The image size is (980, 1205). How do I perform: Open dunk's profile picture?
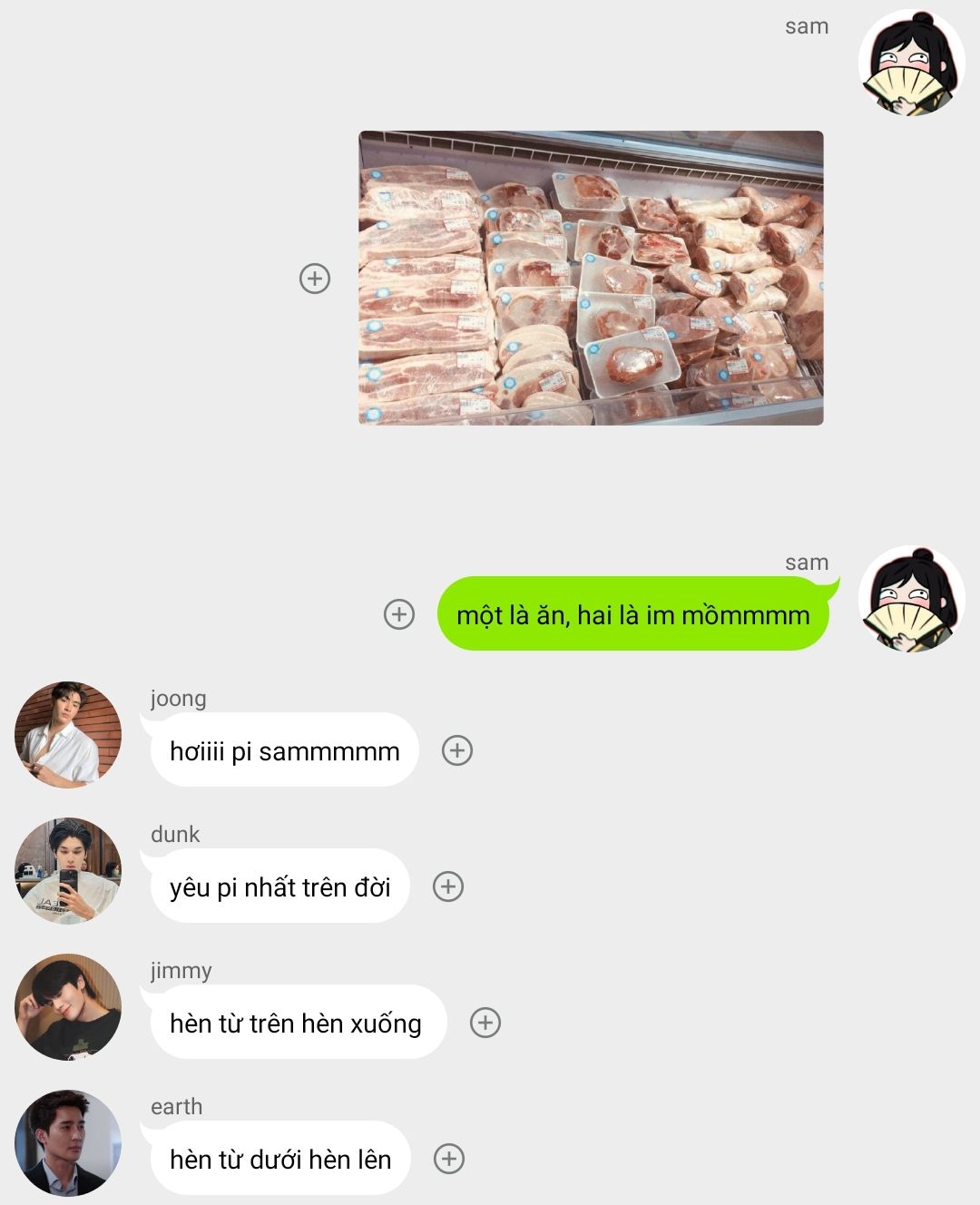point(68,871)
